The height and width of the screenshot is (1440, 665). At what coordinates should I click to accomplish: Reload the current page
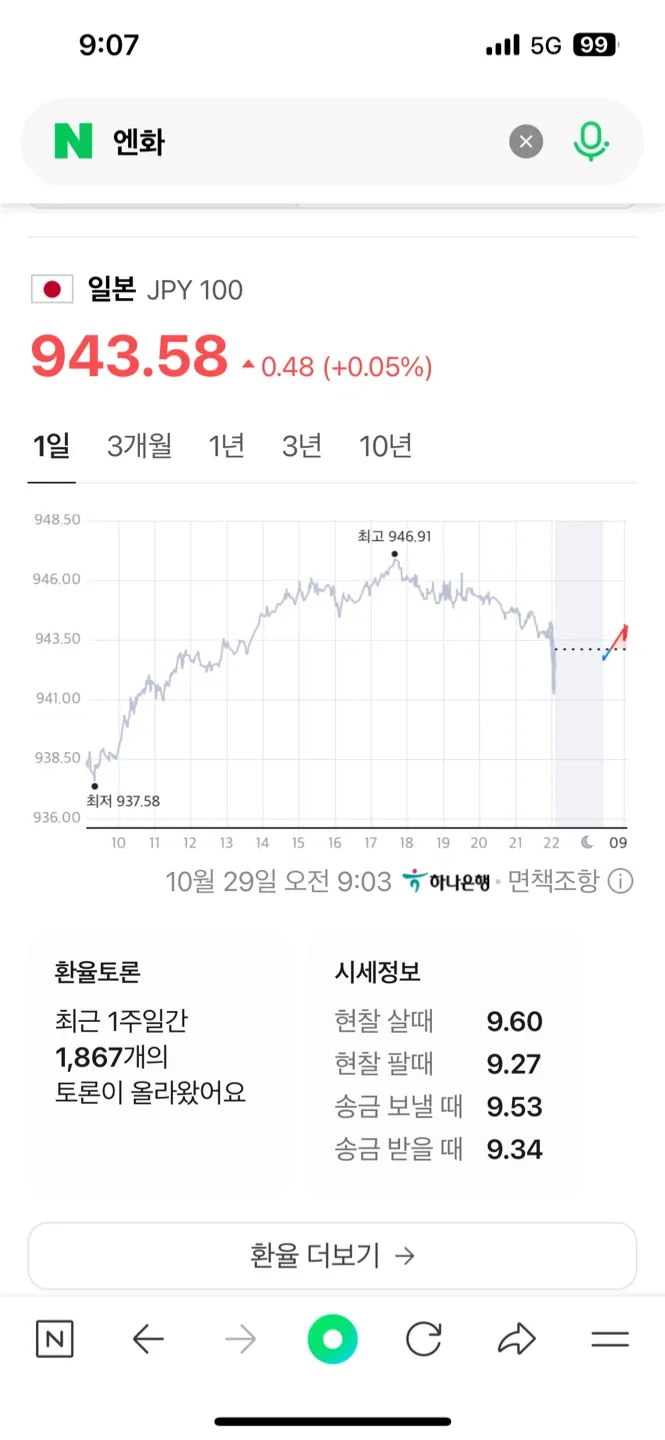(x=424, y=1339)
